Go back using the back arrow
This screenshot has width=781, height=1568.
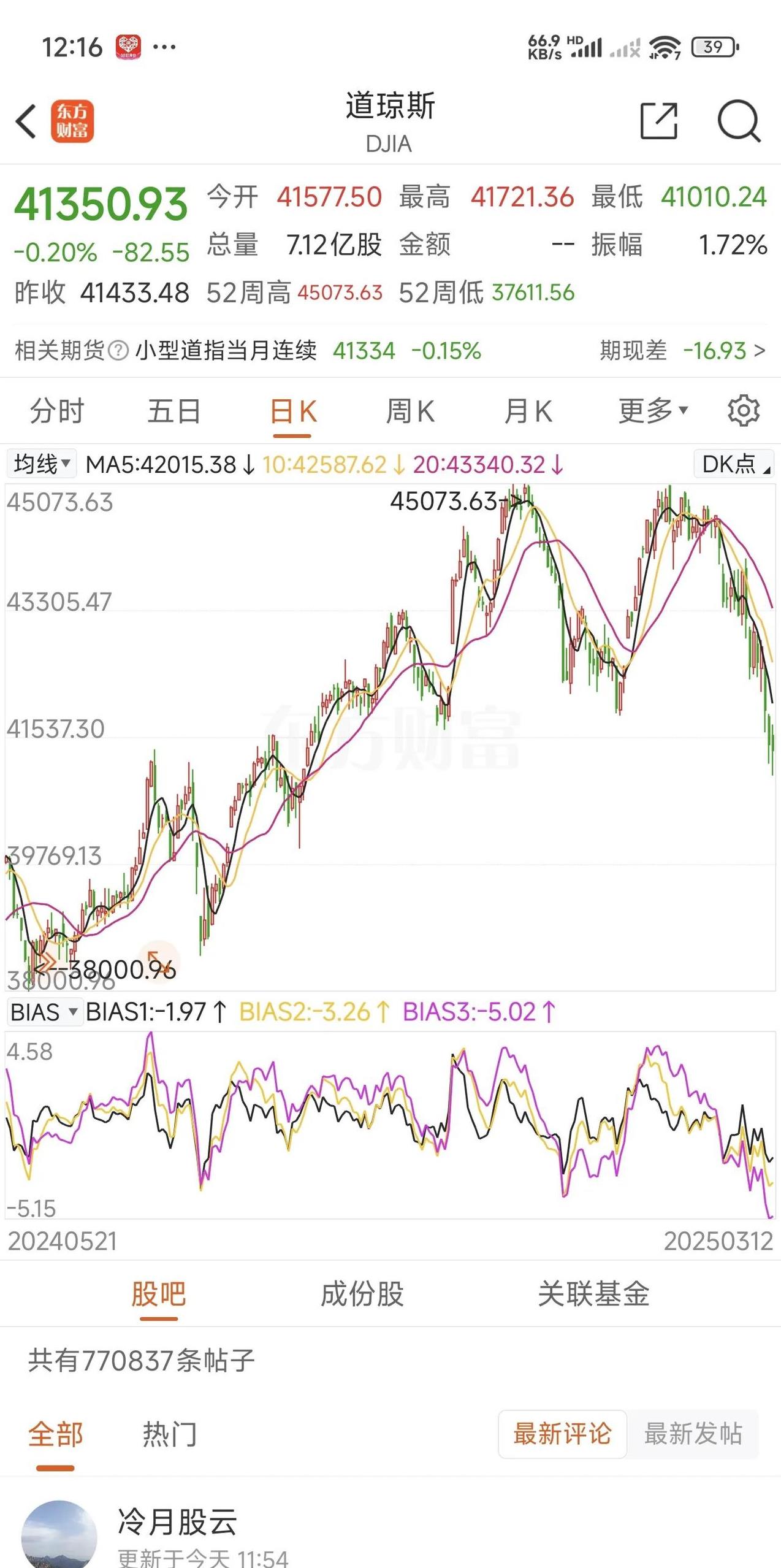26,121
